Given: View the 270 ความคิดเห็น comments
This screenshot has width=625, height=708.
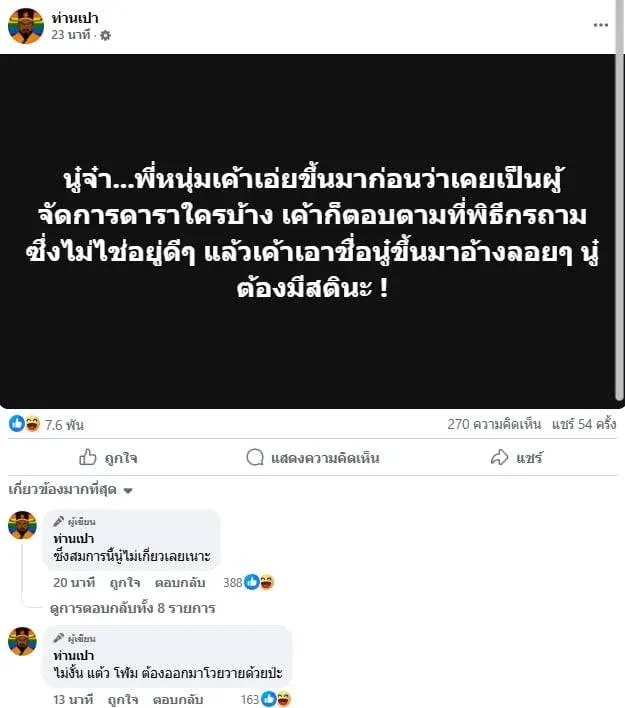Looking at the screenshot, I should [491, 424].
